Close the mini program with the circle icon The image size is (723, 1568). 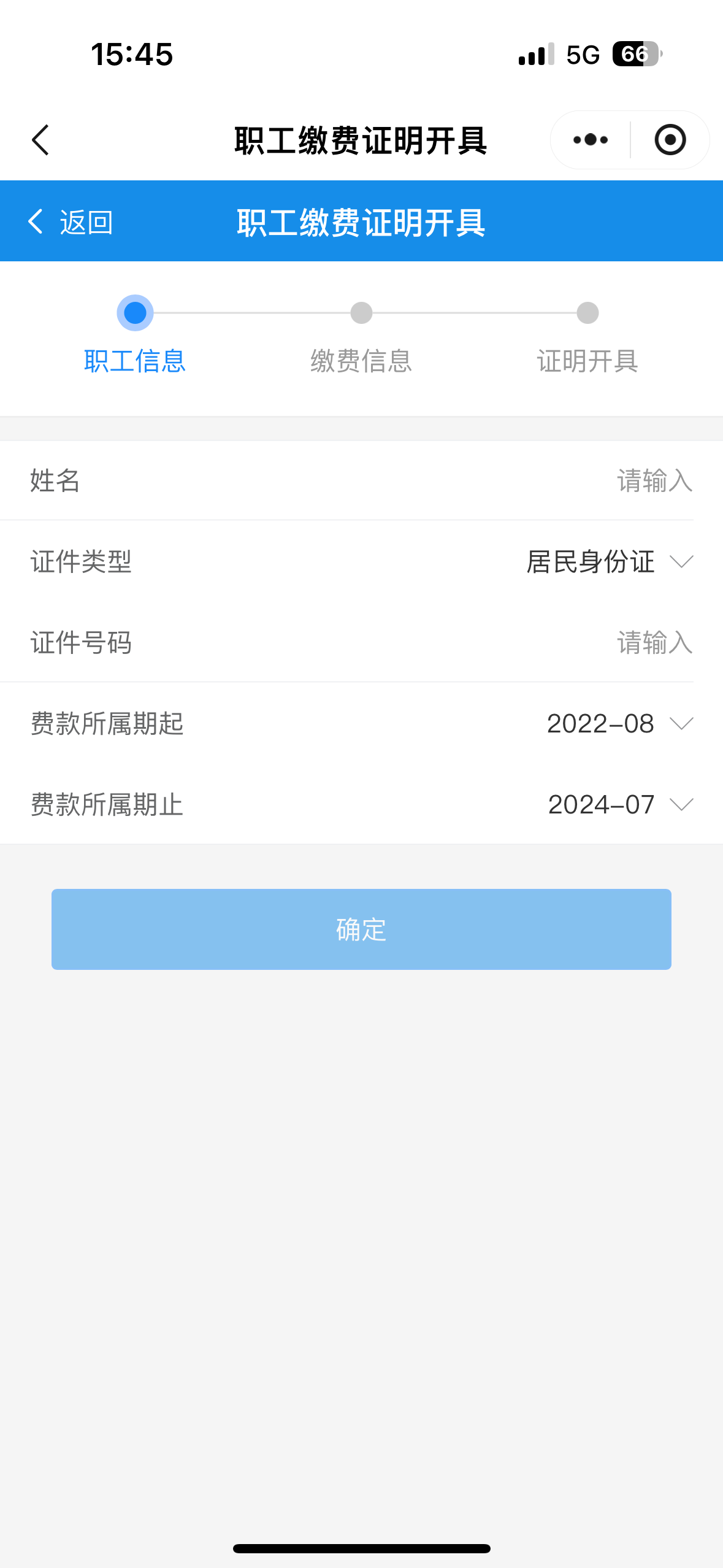(670, 140)
